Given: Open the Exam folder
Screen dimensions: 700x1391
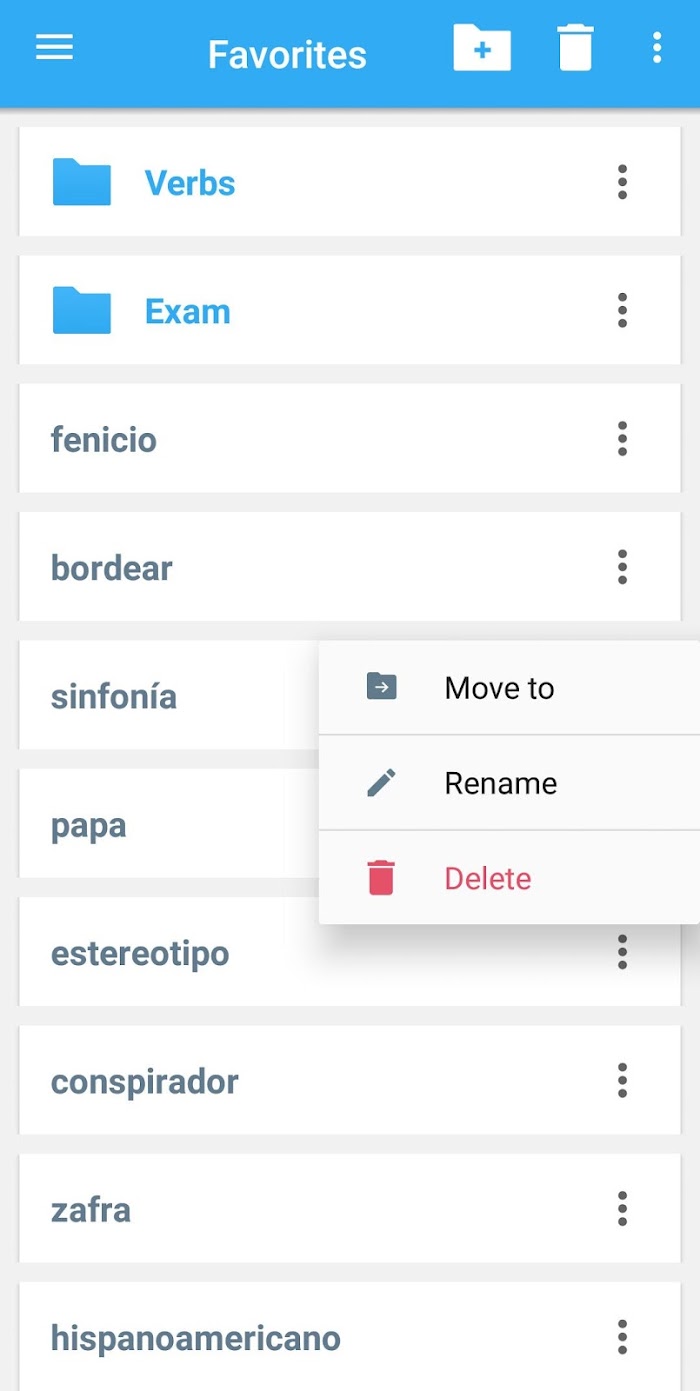Looking at the screenshot, I should [350, 311].
